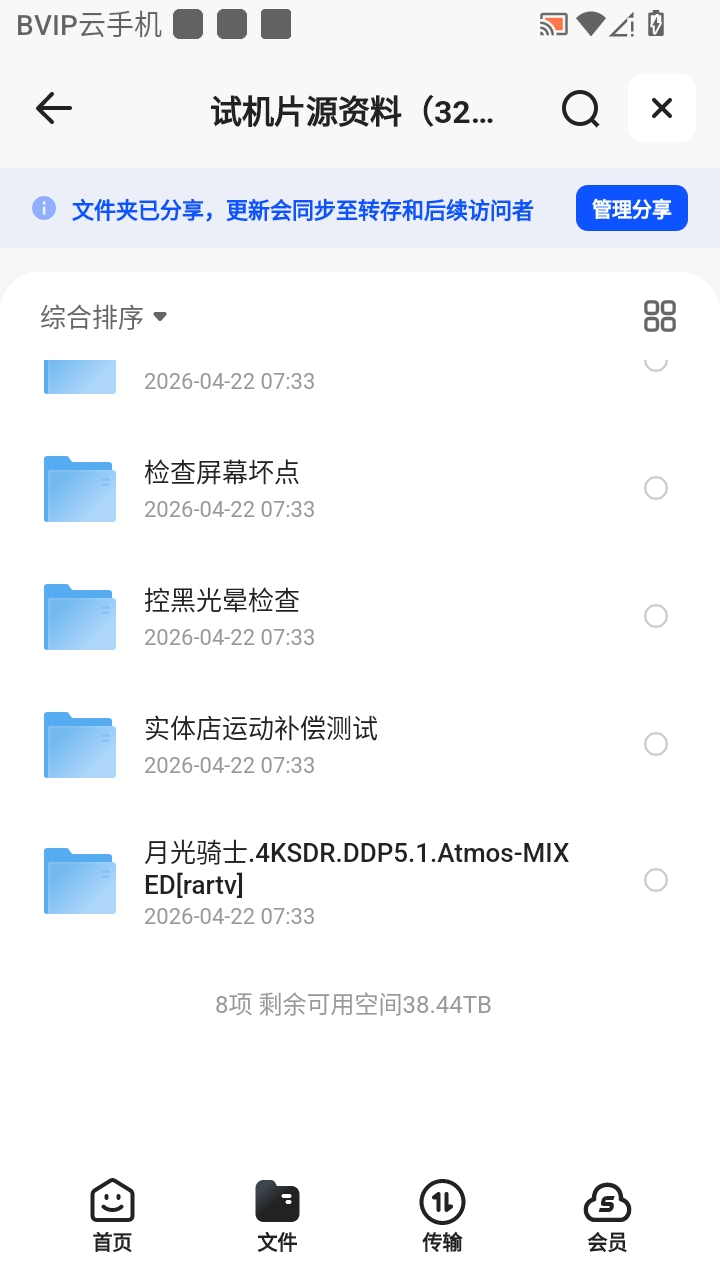The height and width of the screenshot is (1280, 720).
Task: Tap the 管理分享 button in the banner
Action: 631,207
